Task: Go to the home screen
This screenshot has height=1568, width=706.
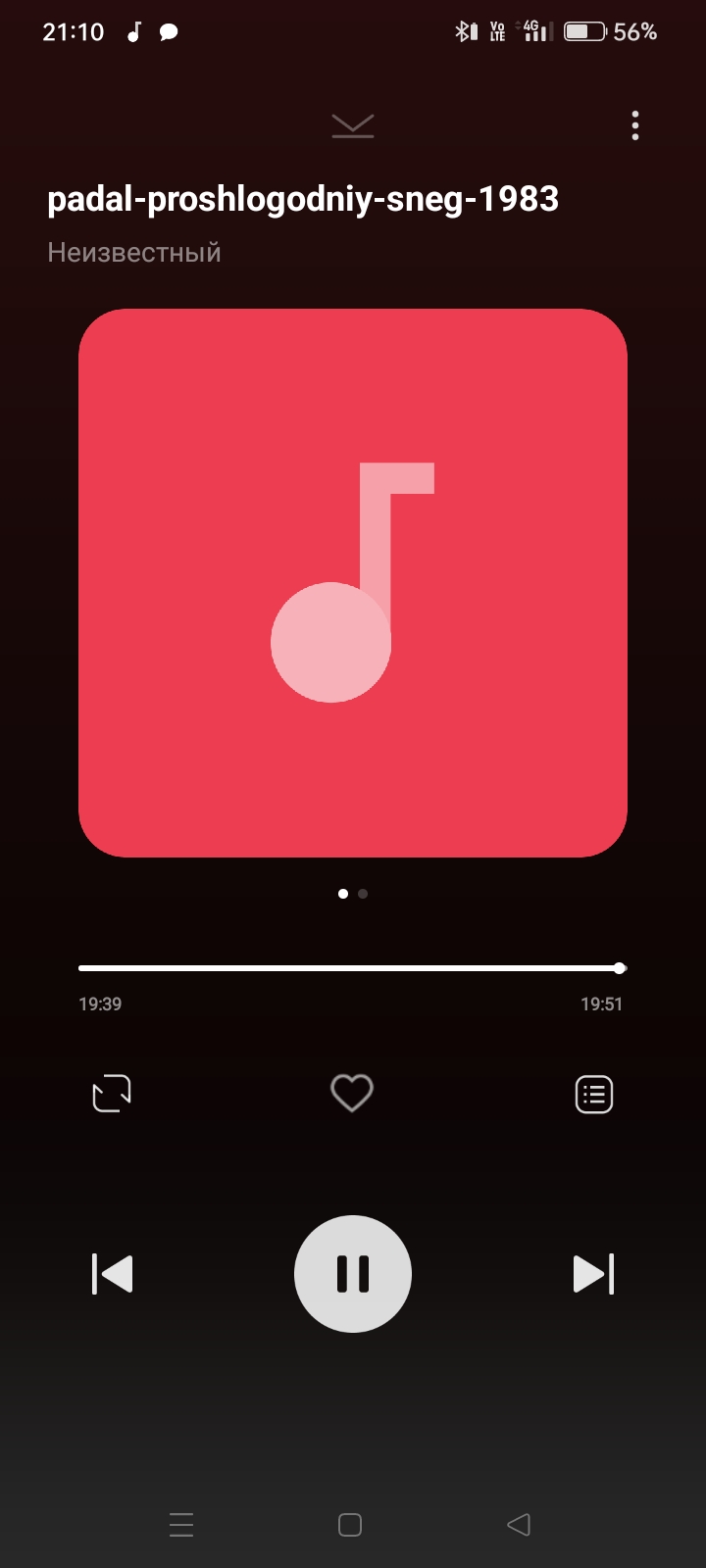Action: (x=350, y=1524)
